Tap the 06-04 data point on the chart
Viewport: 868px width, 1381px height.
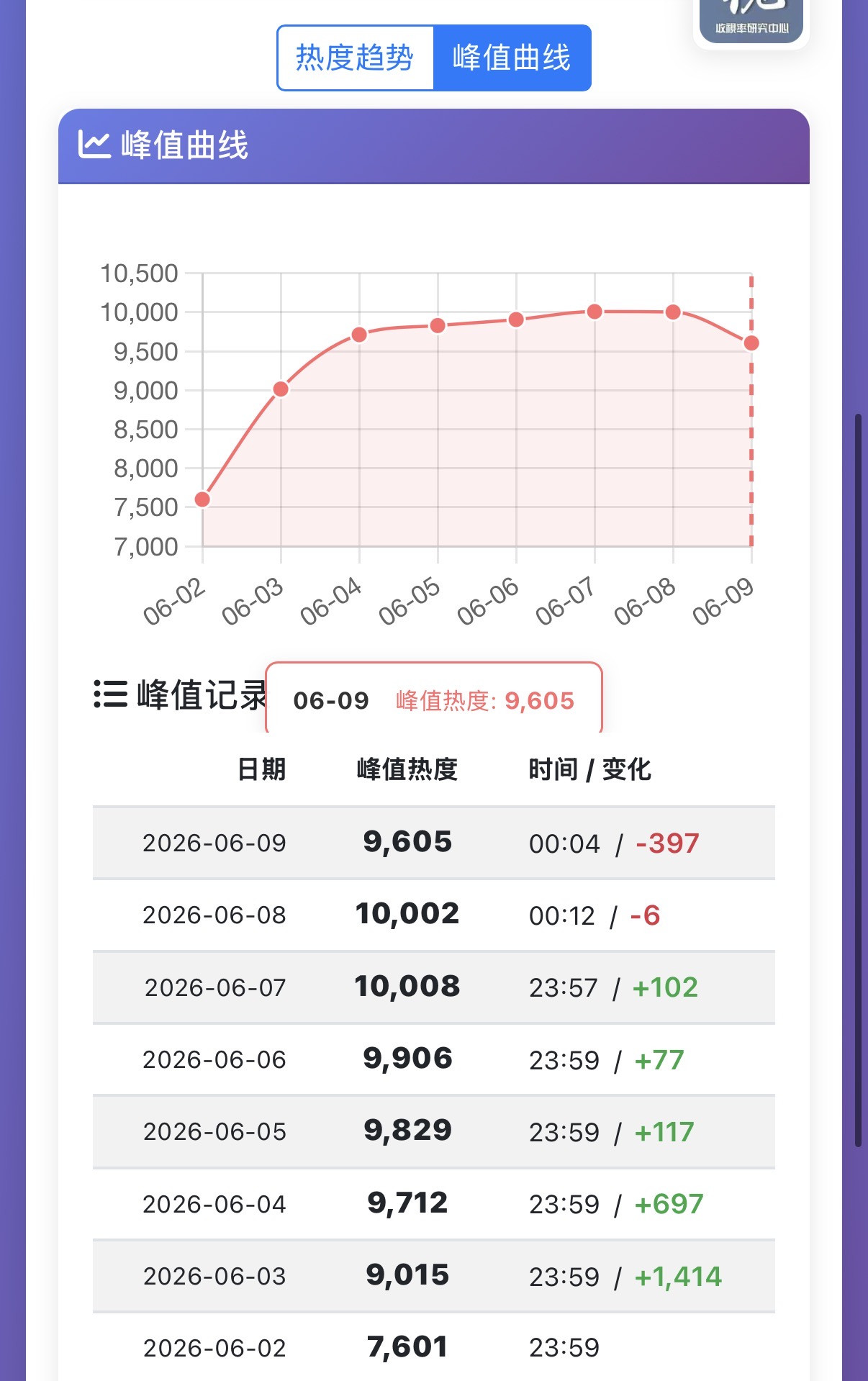[359, 335]
